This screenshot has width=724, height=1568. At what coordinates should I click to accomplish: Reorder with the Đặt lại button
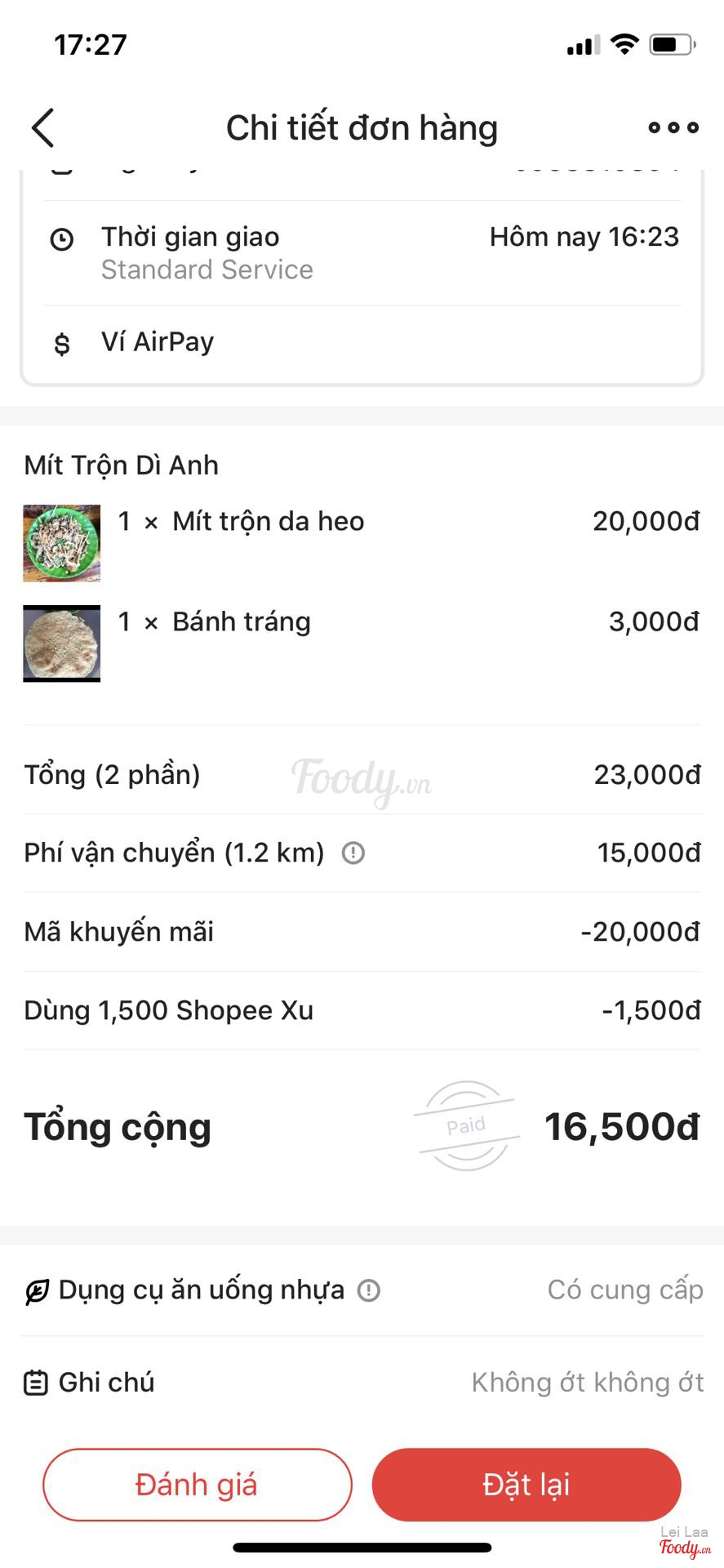coord(526,1484)
